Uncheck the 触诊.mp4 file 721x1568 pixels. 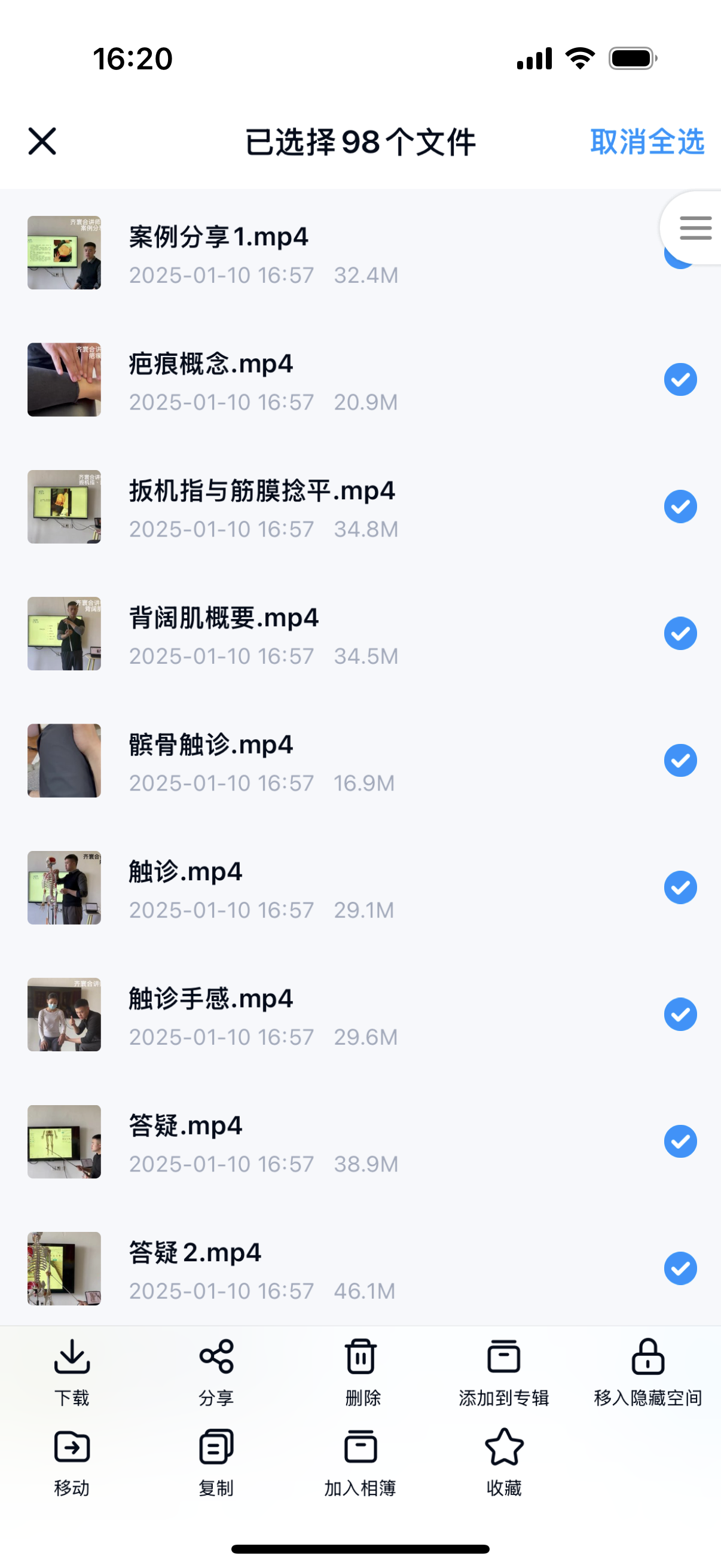[680, 887]
